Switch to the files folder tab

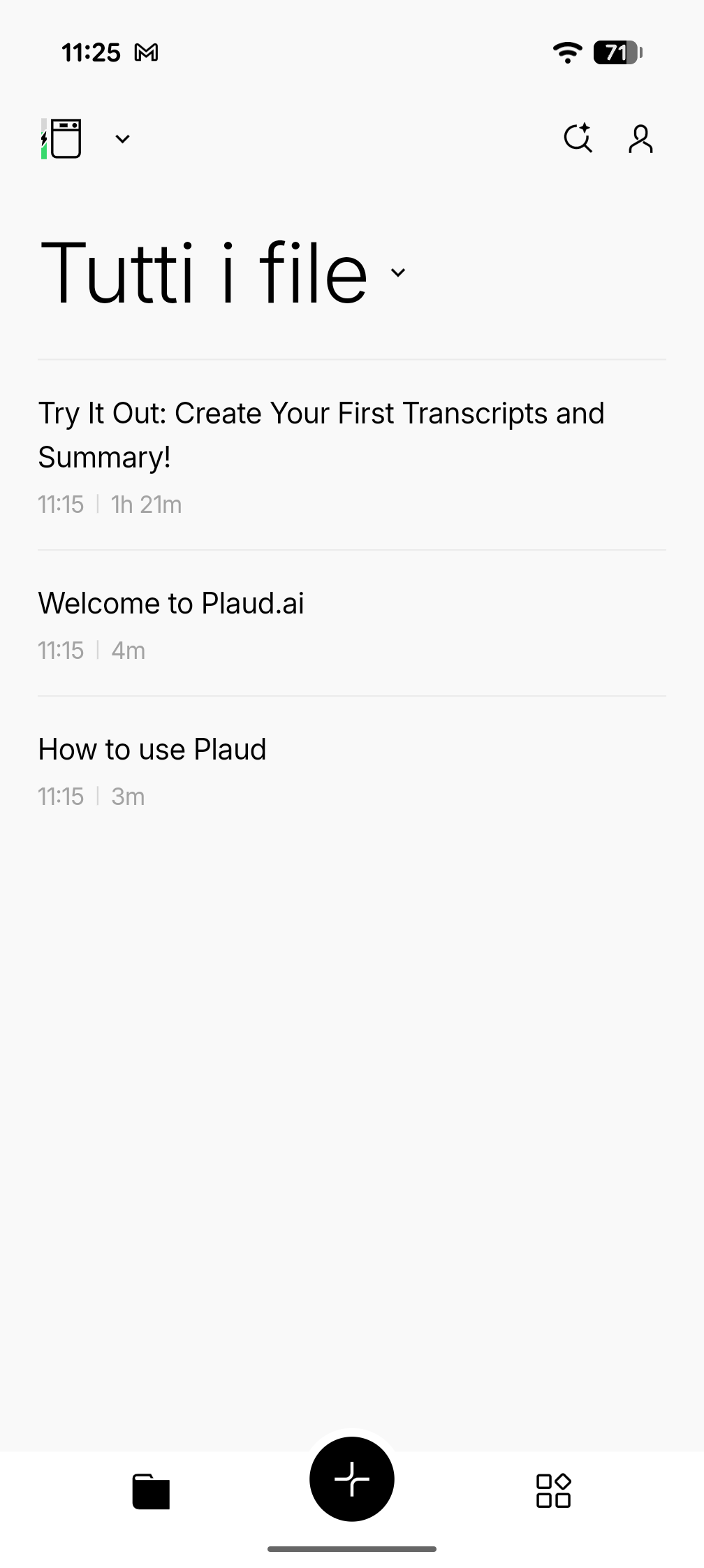tap(151, 1491)
